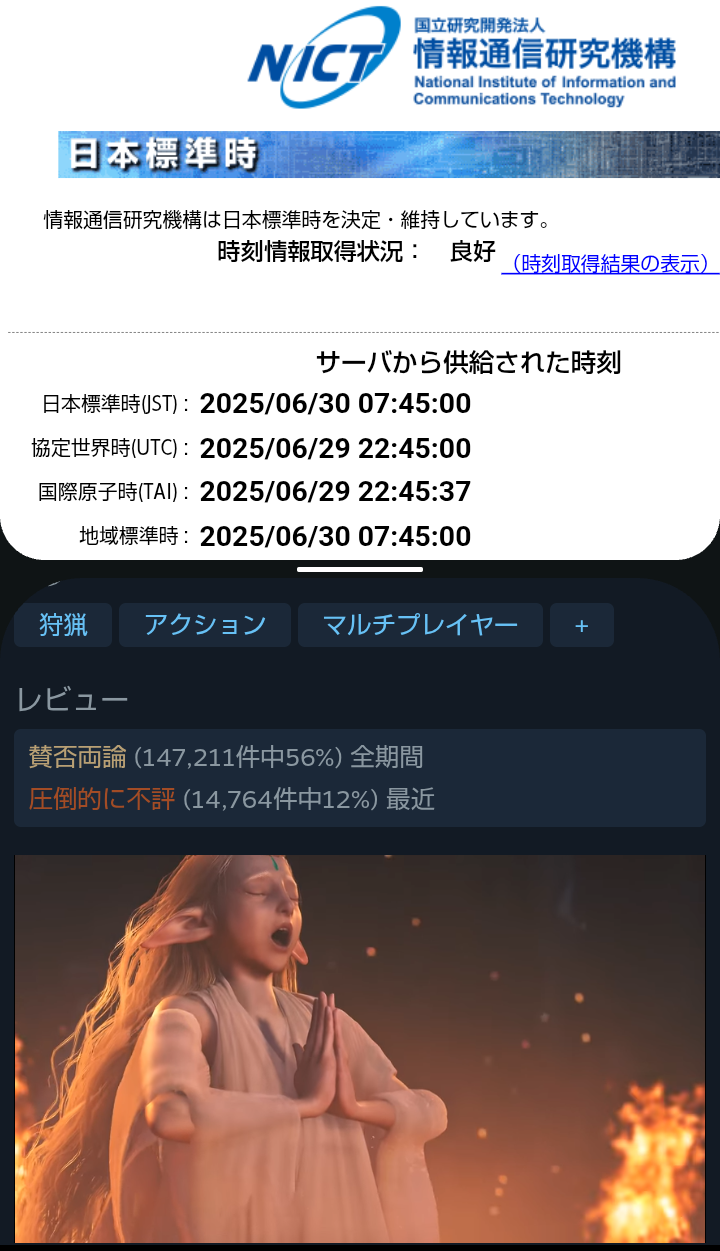Add a tag with the plus button
Screen dimensions: 720x1251
click(582, 626)
